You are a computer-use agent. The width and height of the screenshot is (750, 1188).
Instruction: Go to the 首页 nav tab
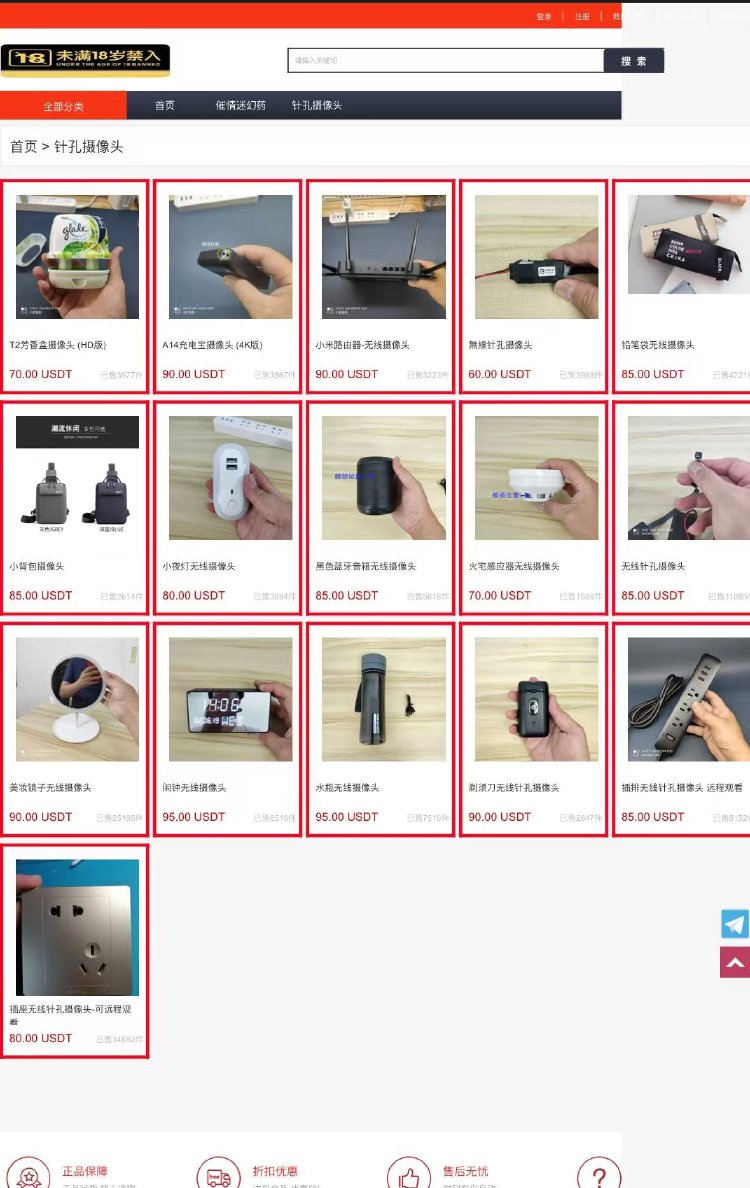point(164,105)
